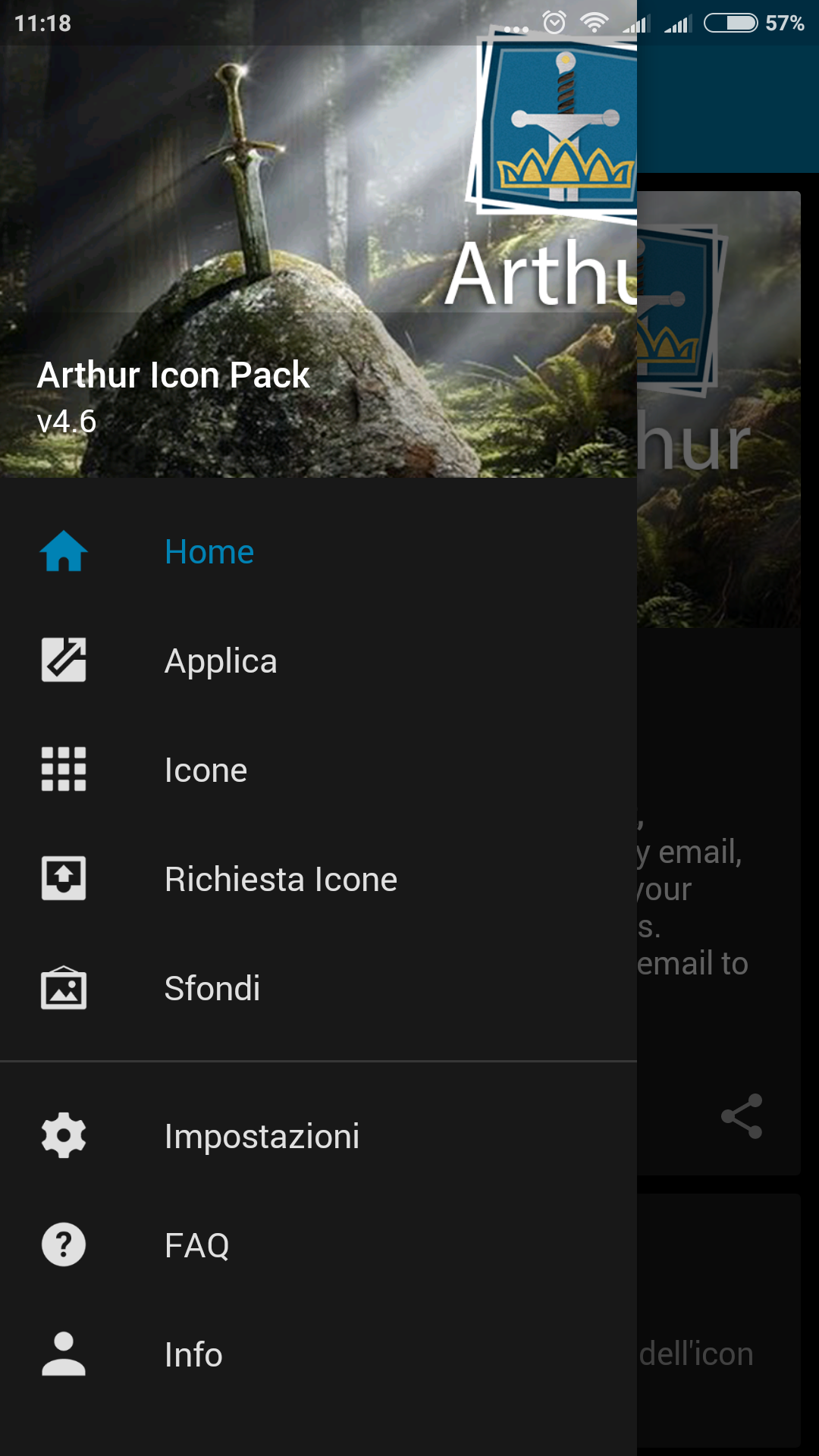Image resolution: width=819 pixels, height=1456 pixels.
Task: Select the Home drawer item
Action: [318, 551]
